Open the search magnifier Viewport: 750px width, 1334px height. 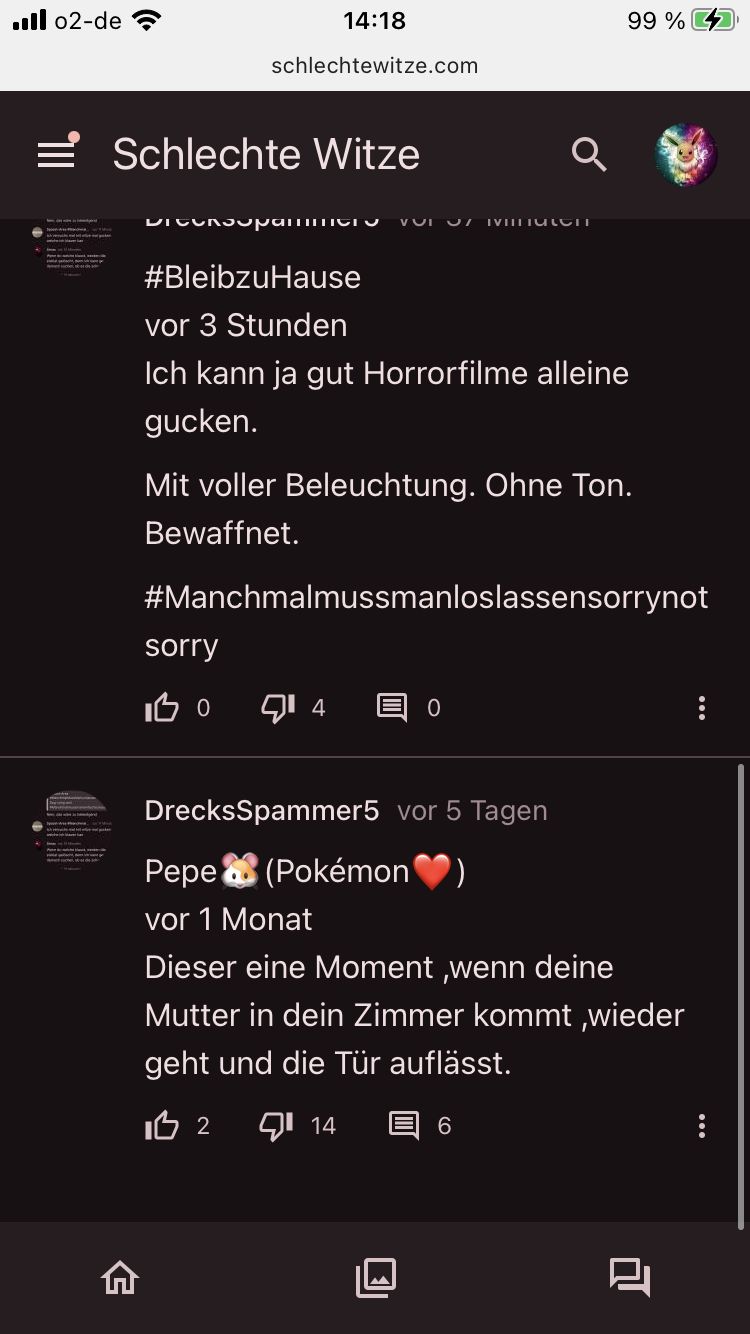tap(589, 154)
